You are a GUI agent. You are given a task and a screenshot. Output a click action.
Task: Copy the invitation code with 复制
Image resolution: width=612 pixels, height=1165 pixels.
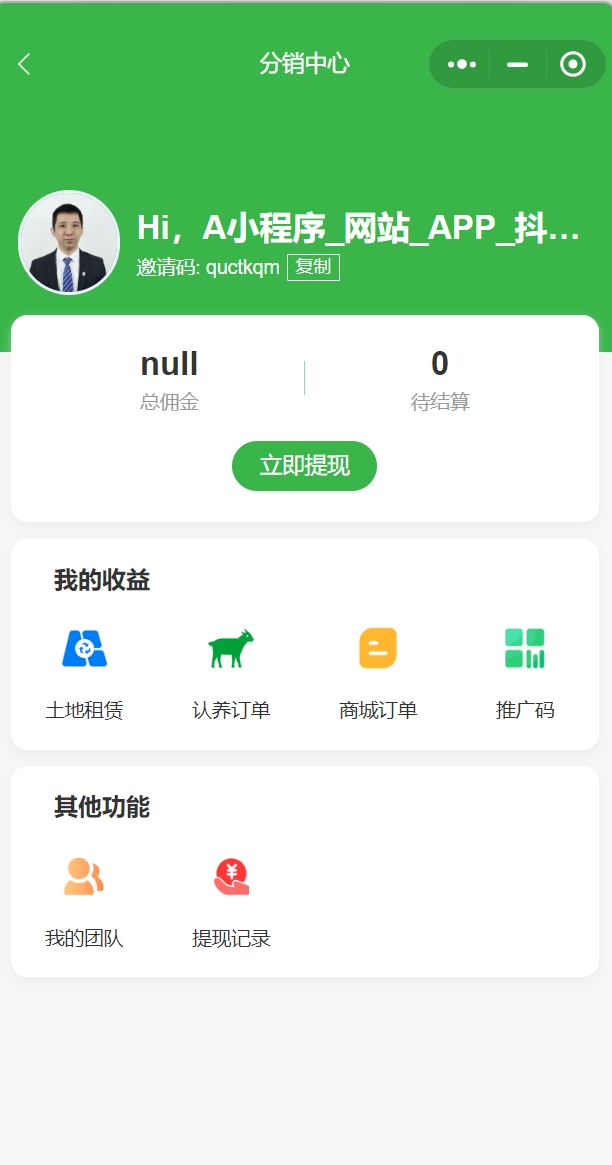[x=313, y=267]
